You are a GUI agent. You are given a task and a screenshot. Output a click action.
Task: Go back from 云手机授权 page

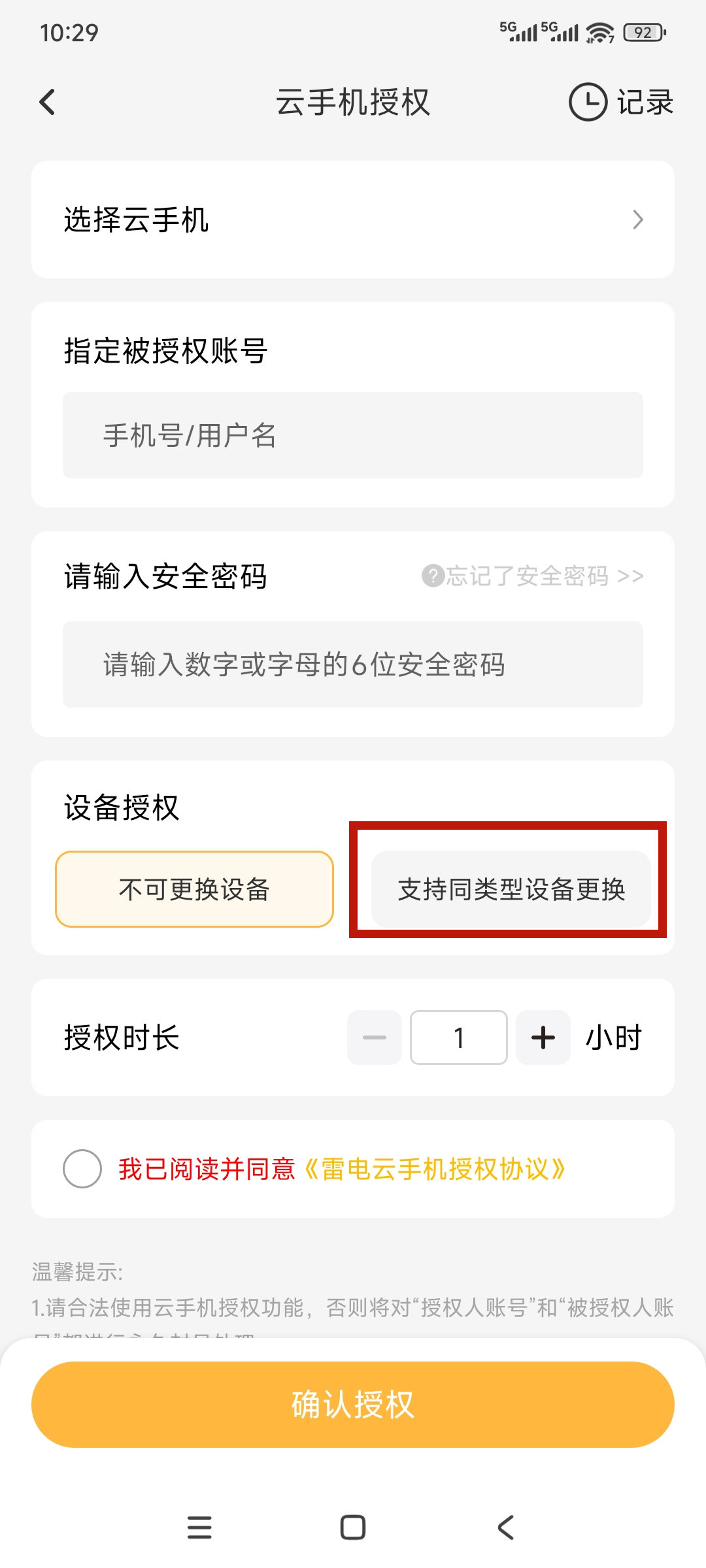click(47, 103)
